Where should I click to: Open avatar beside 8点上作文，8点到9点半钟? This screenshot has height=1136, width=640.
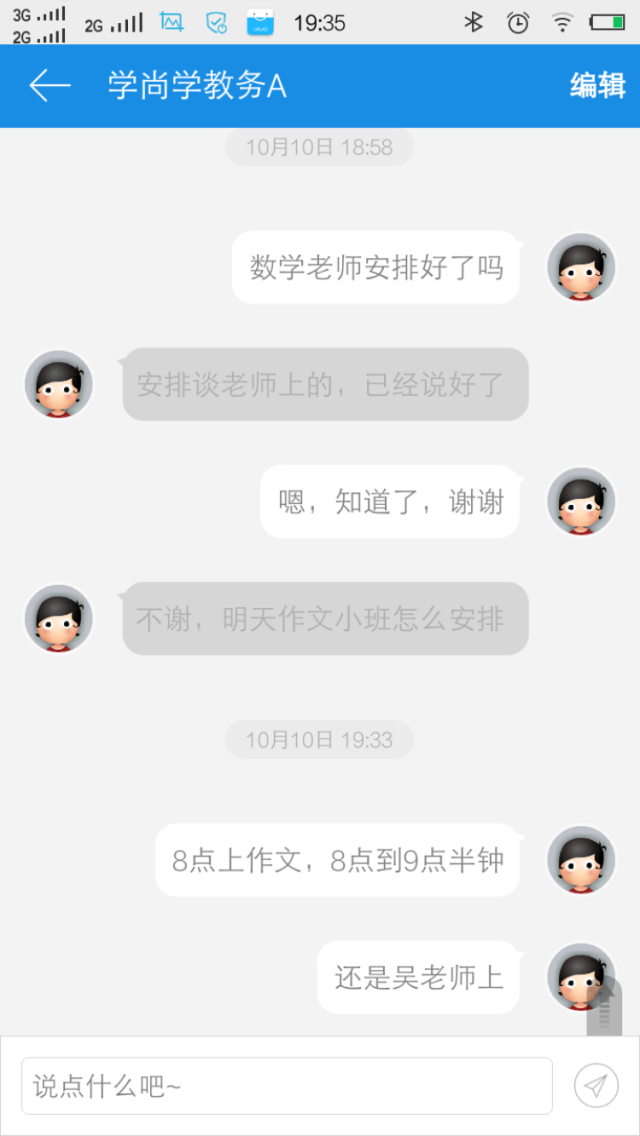581,860
